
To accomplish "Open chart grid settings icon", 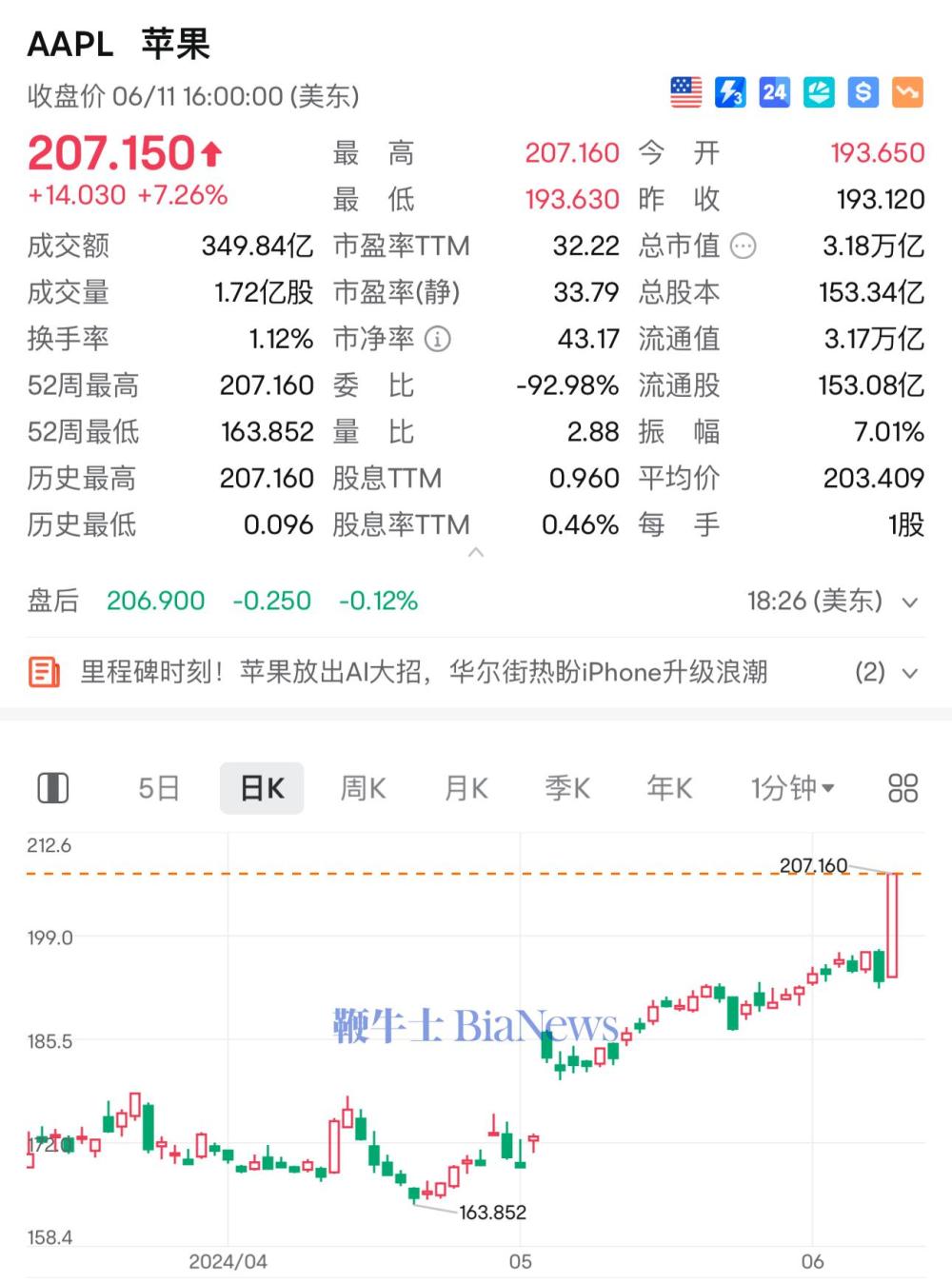I will pos(902,788).
